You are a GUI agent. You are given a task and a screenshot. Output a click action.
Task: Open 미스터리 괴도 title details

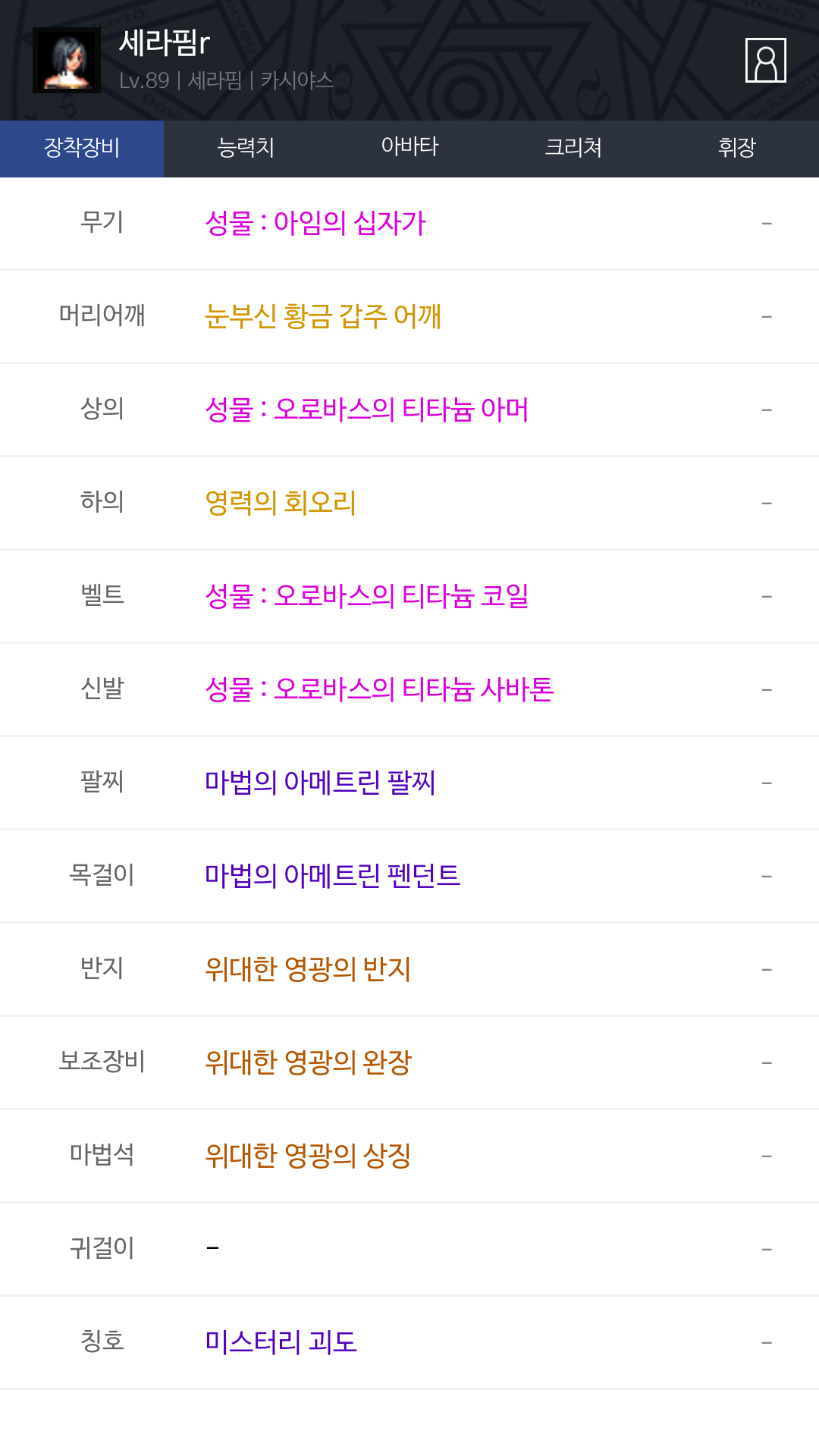click(x=281, y=1342)
